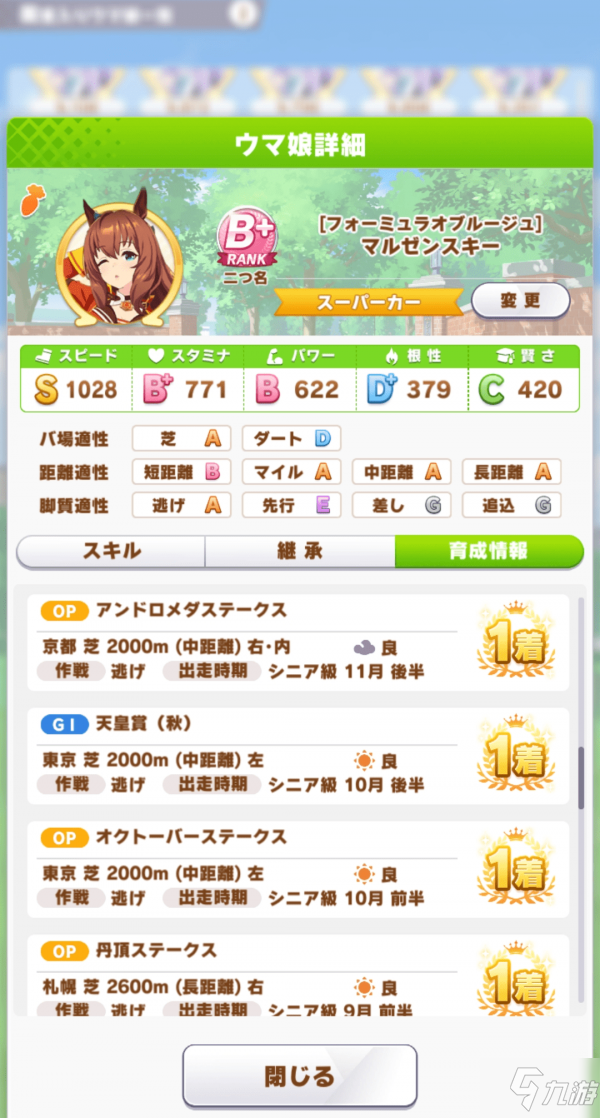
Task: Switch to the スキル tab
Action: coord(111,551)
